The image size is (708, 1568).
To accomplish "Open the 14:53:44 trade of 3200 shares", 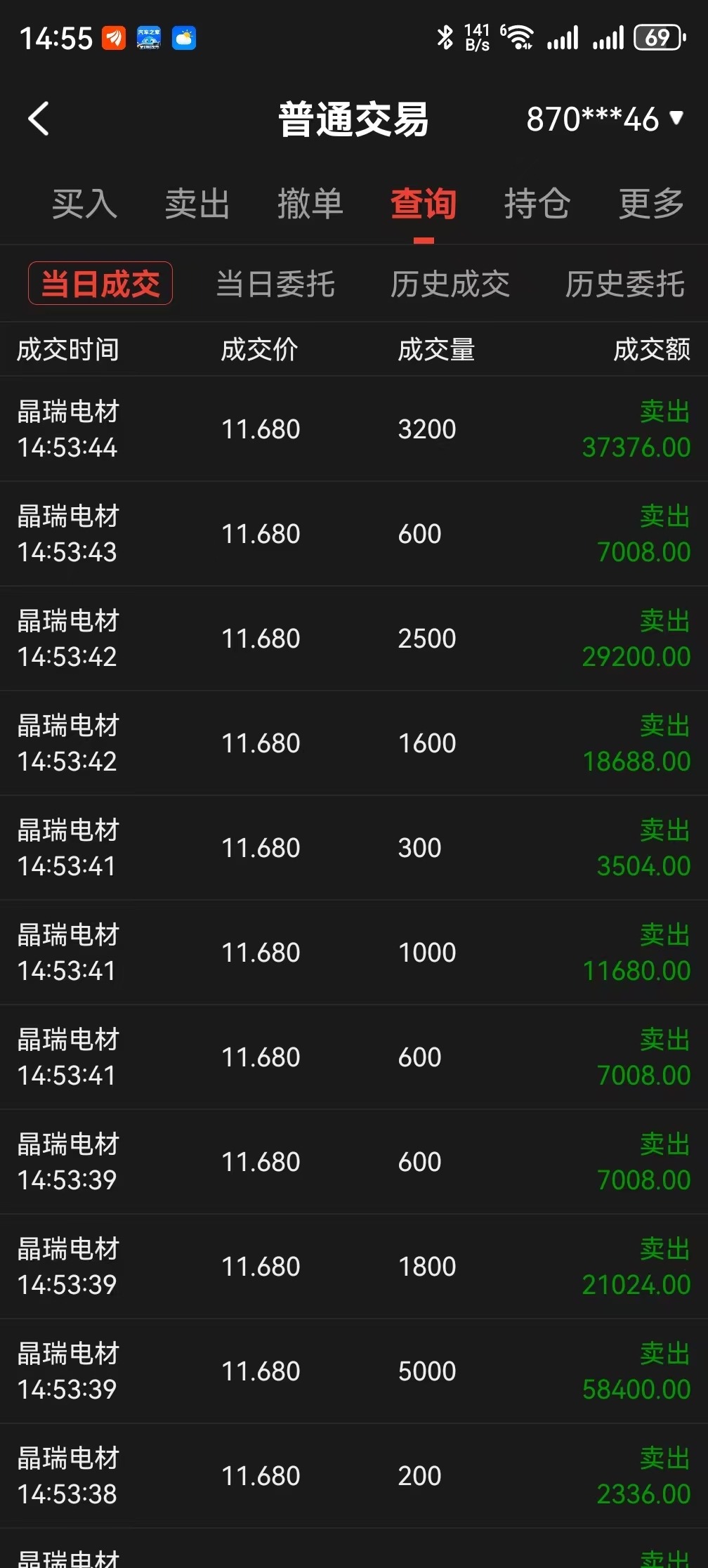I will tap(354, 429).
